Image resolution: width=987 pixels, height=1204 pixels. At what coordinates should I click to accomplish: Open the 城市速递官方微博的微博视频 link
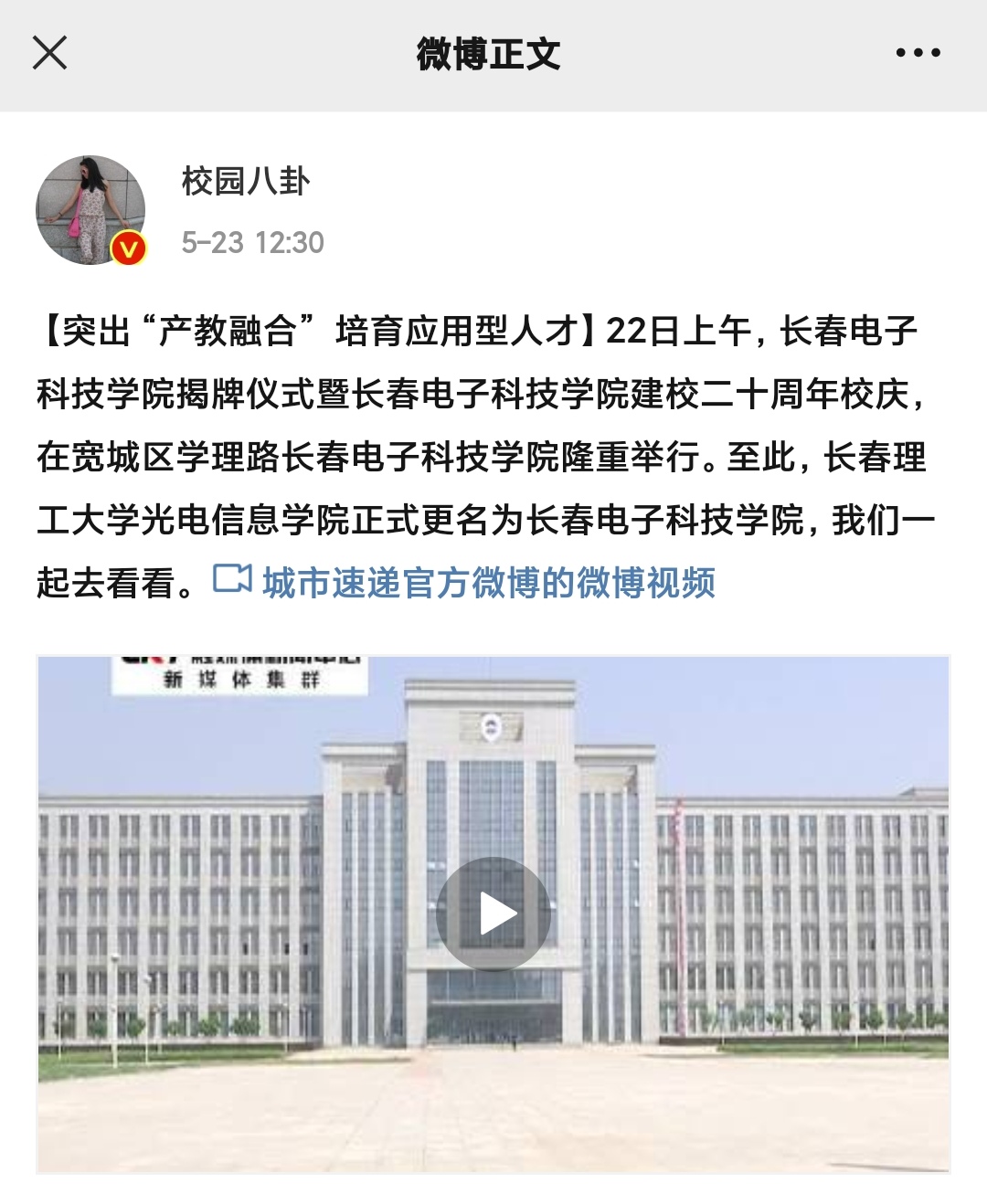[x=487, y=582]
